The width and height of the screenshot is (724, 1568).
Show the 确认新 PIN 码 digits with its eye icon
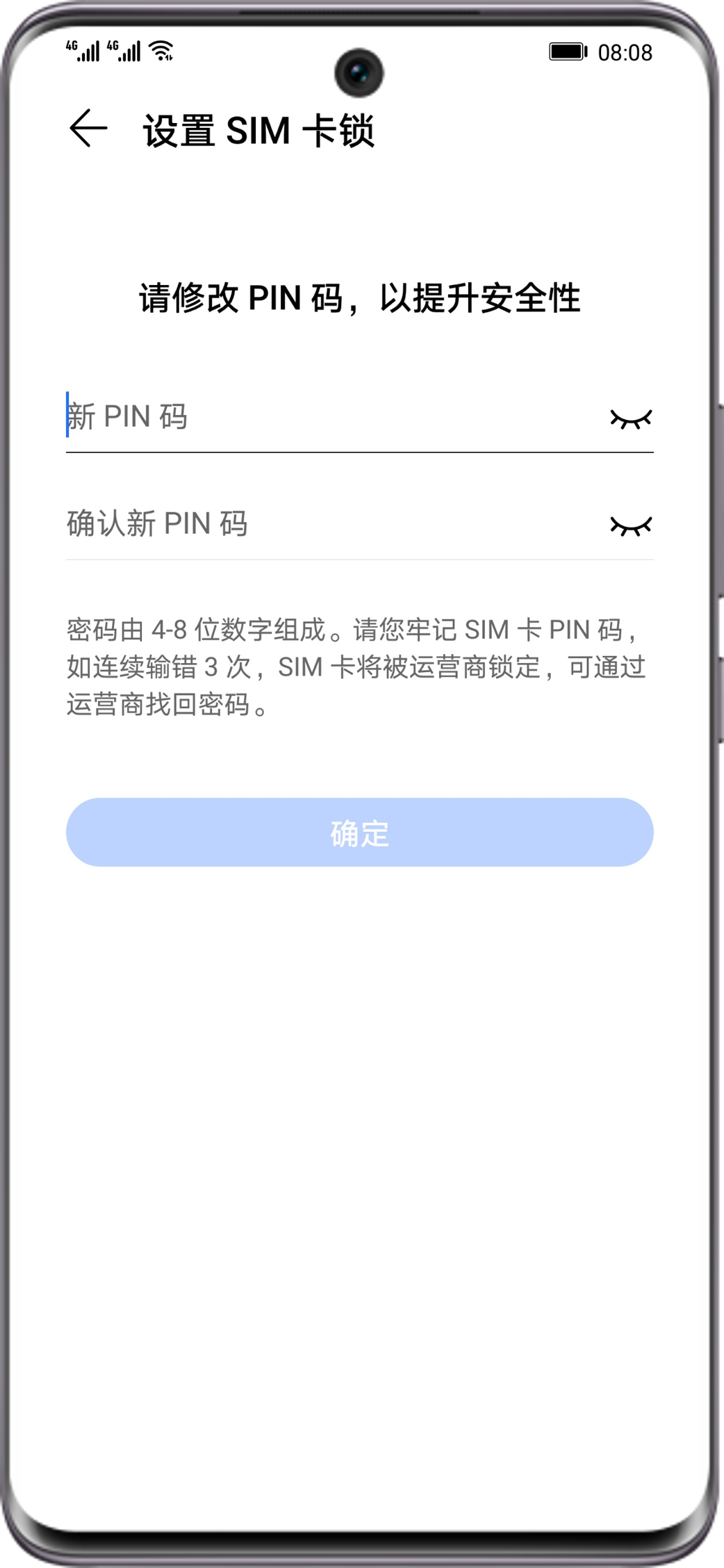click(630, 525)
